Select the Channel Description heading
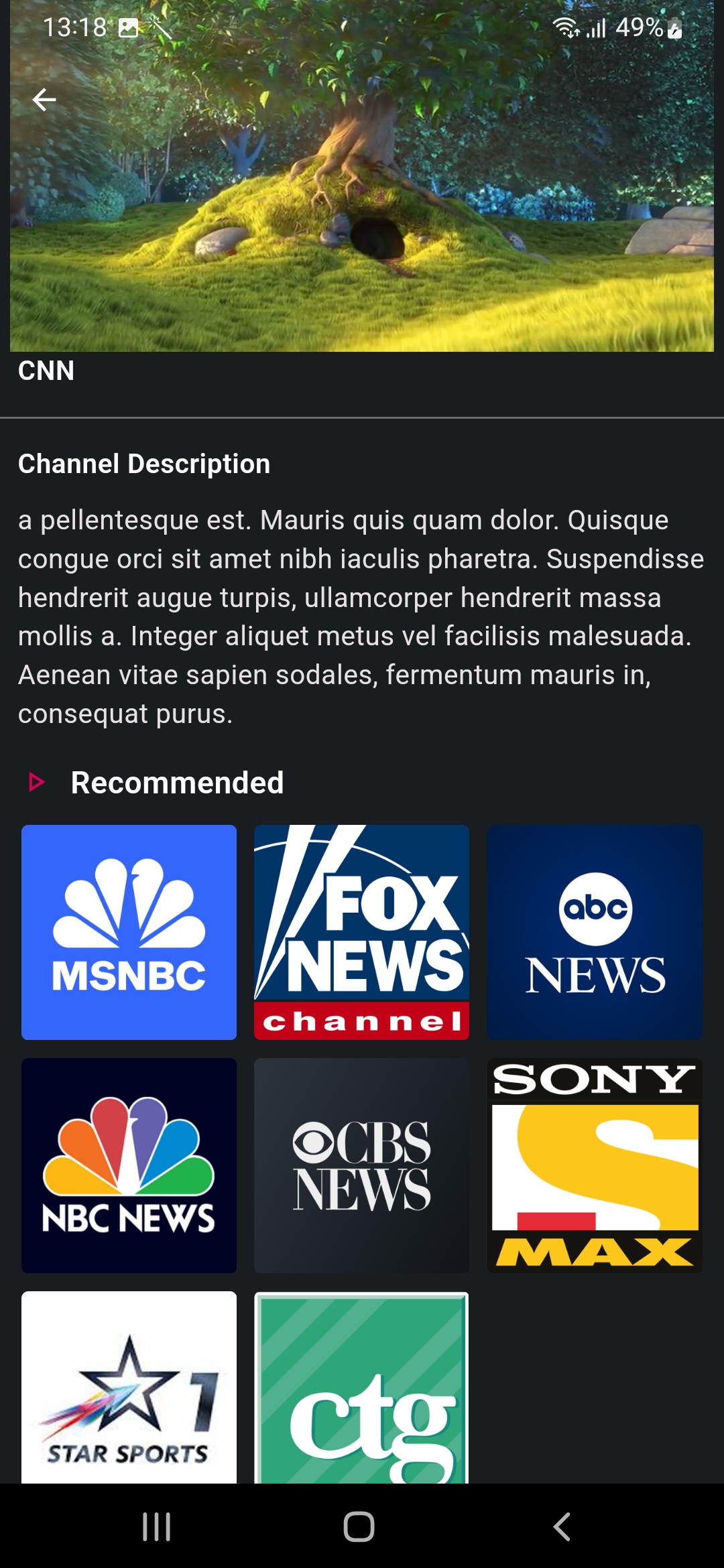The width and height of the screenshot is (724, 1568). [x=144, y=463]
